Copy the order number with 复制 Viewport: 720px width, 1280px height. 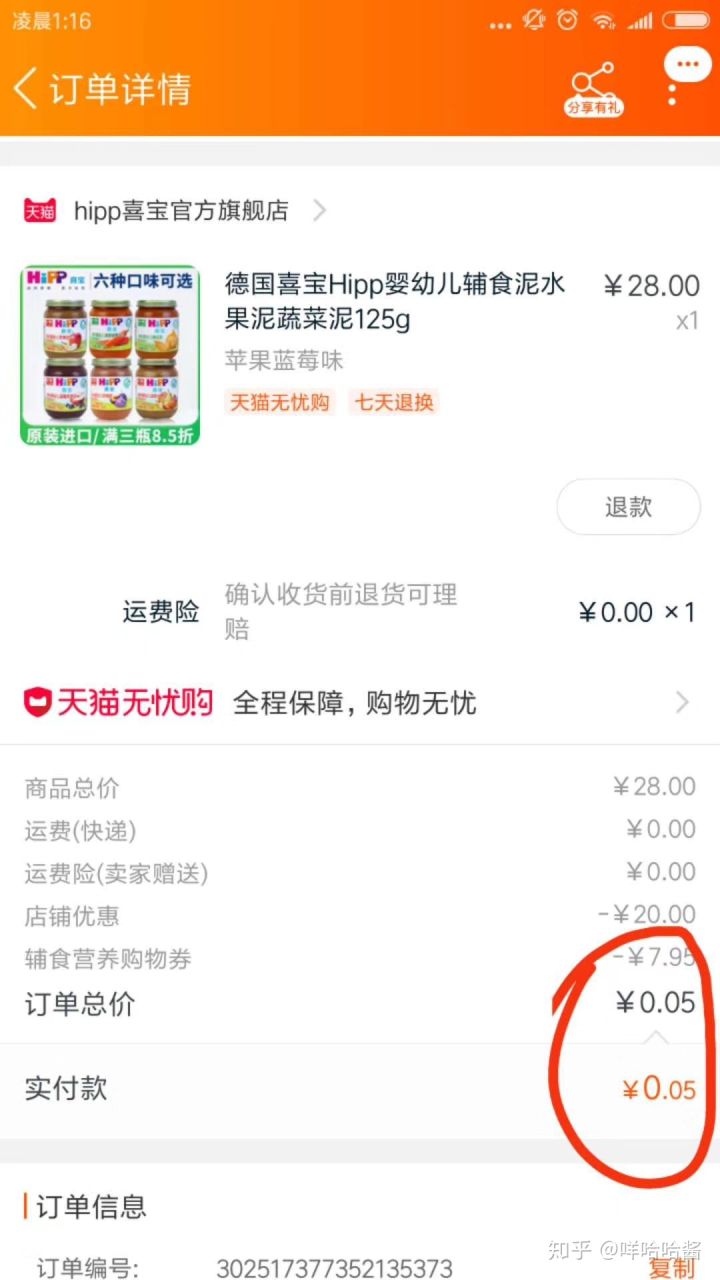click(x=671, y=1268)
